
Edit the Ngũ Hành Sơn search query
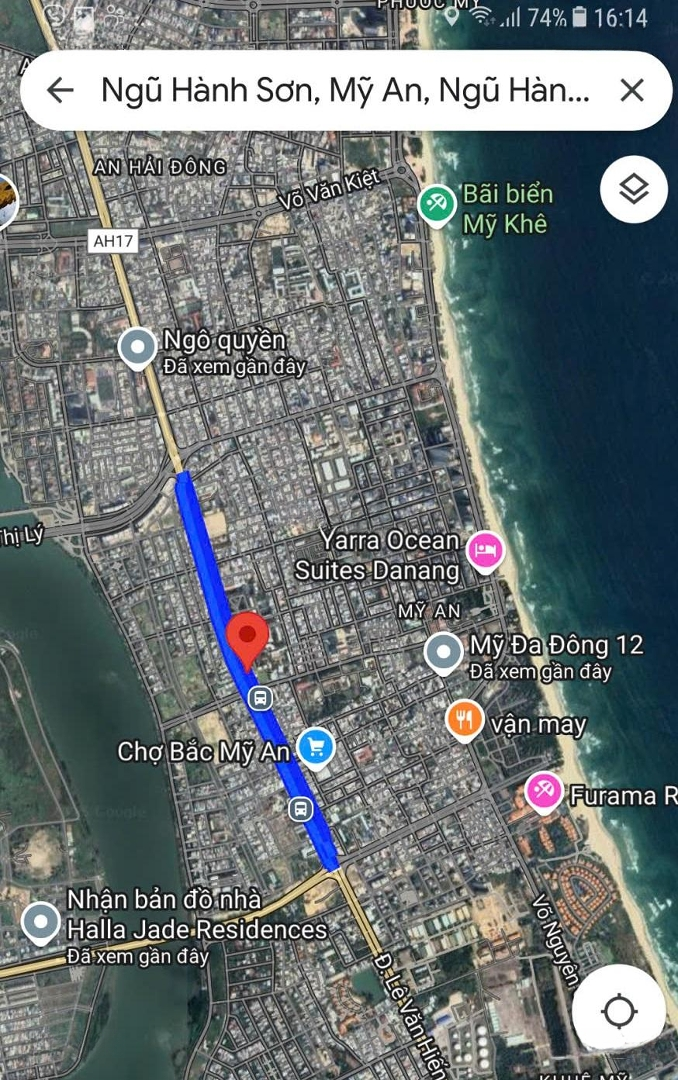[x=345, y=91]
